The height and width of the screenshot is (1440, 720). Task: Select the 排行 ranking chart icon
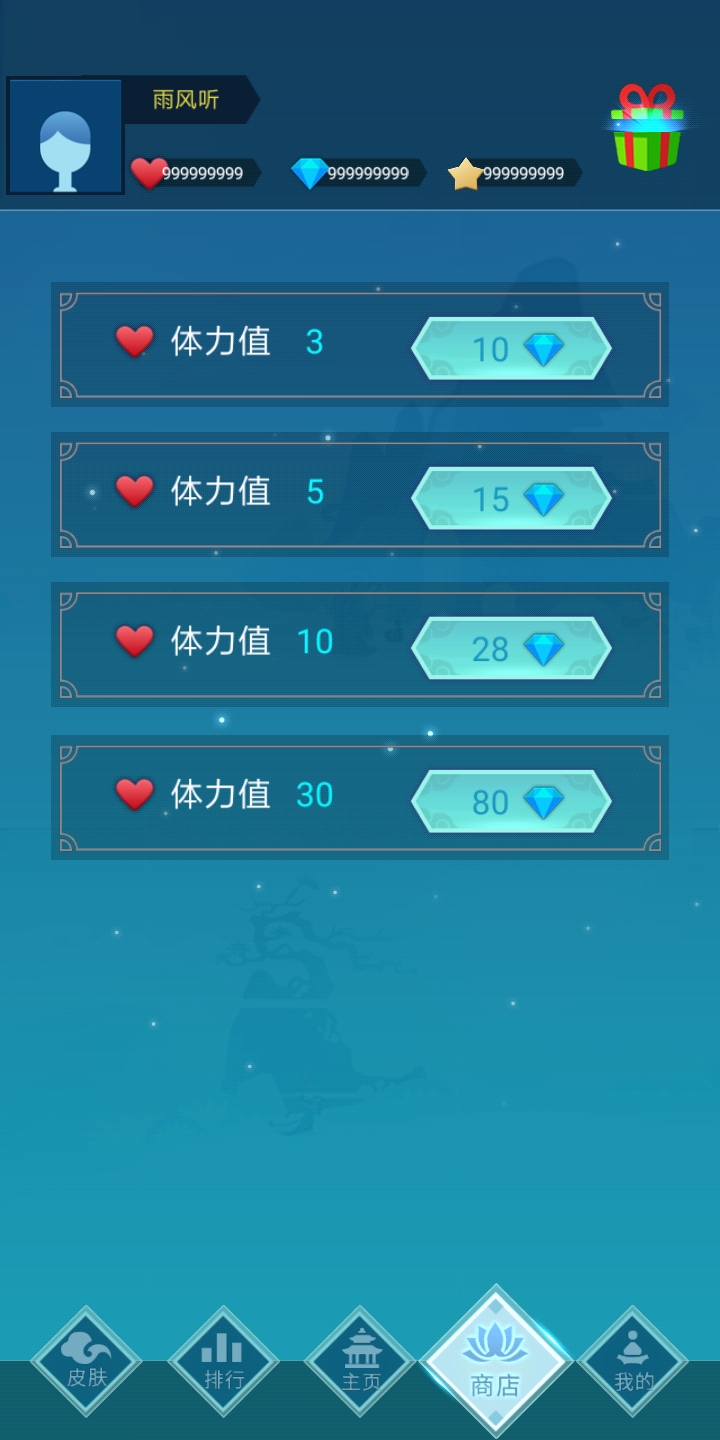tap(221, 1350)
